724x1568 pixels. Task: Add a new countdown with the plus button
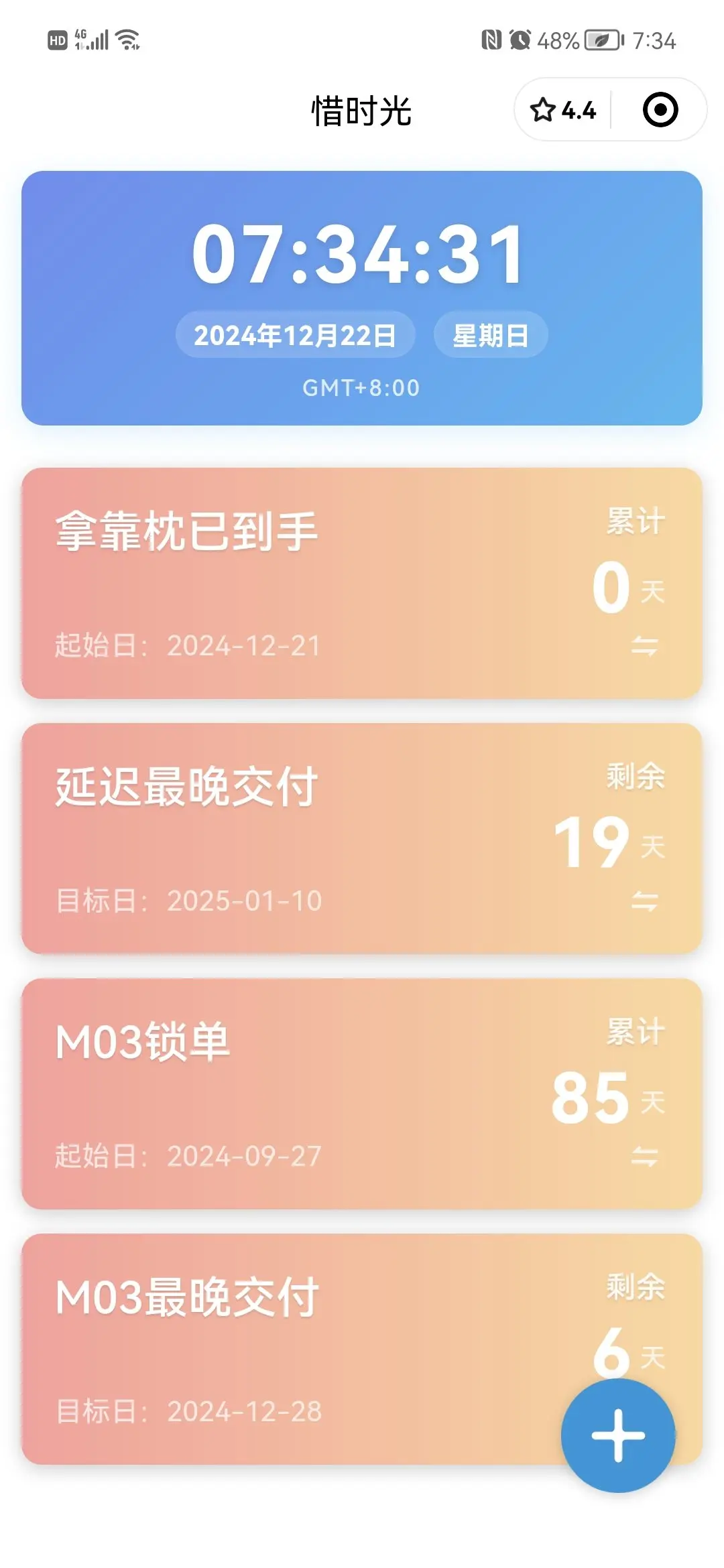coord(617,1435)
